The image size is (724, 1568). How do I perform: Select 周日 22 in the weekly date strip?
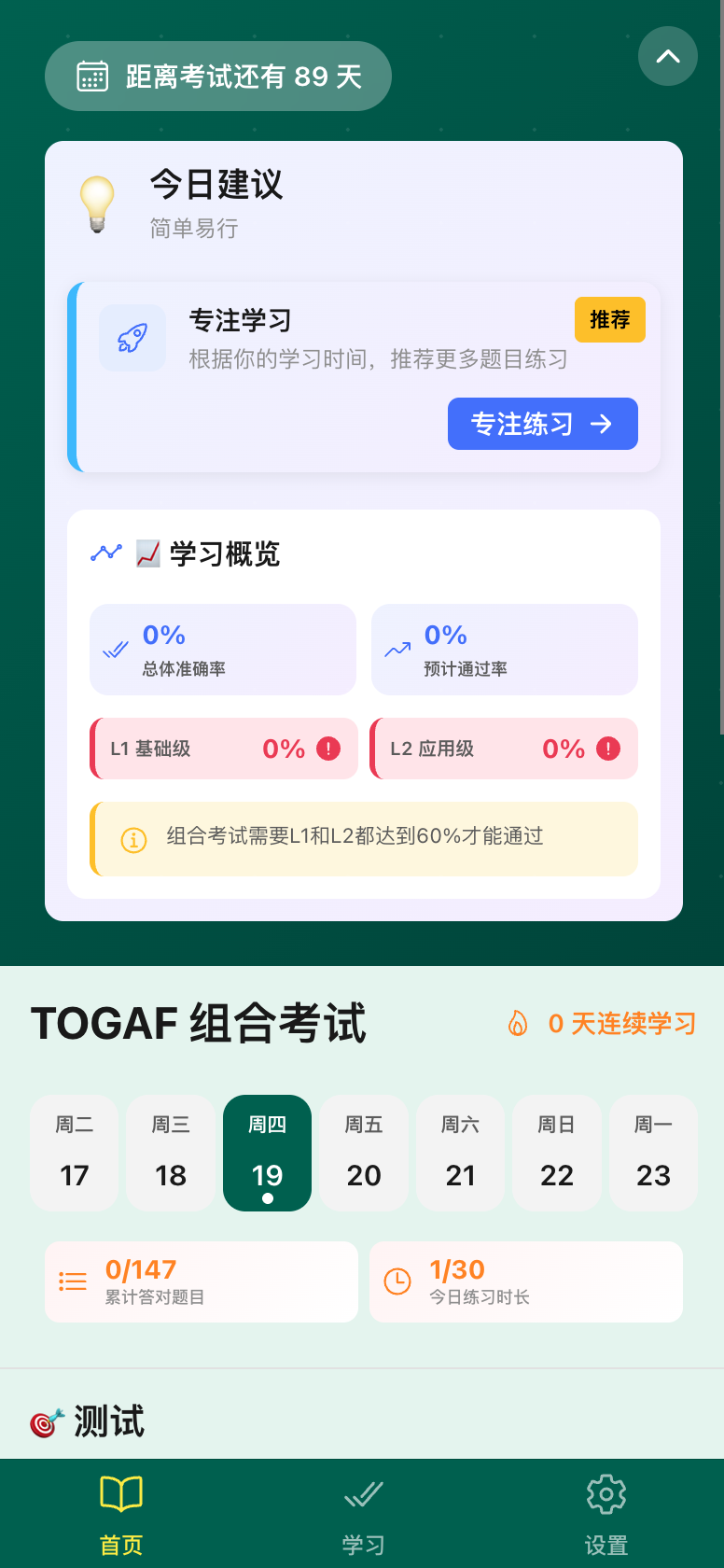[x=557, y=1153]
